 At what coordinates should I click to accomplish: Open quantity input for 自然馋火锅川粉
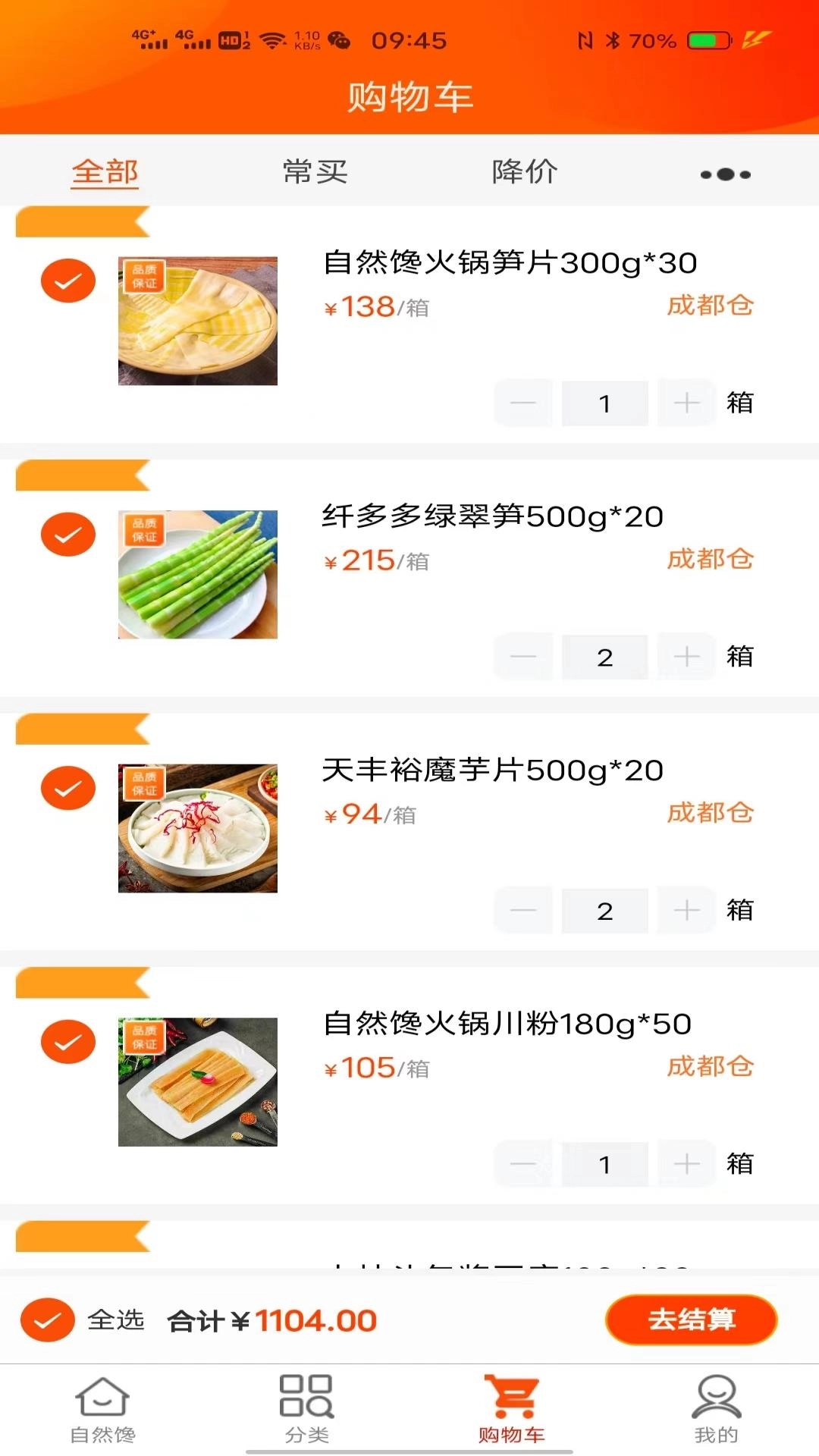click(x=604, y=1164)
